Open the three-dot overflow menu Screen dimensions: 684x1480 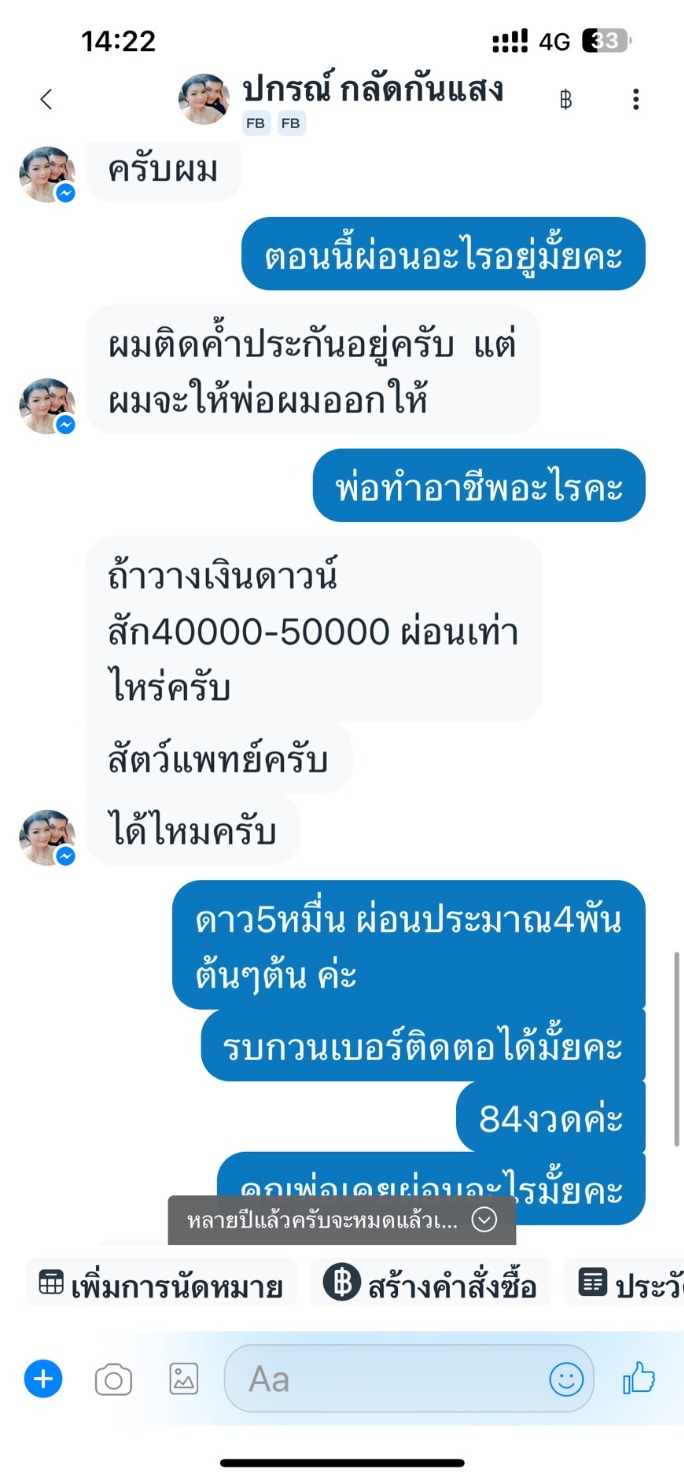636,99
